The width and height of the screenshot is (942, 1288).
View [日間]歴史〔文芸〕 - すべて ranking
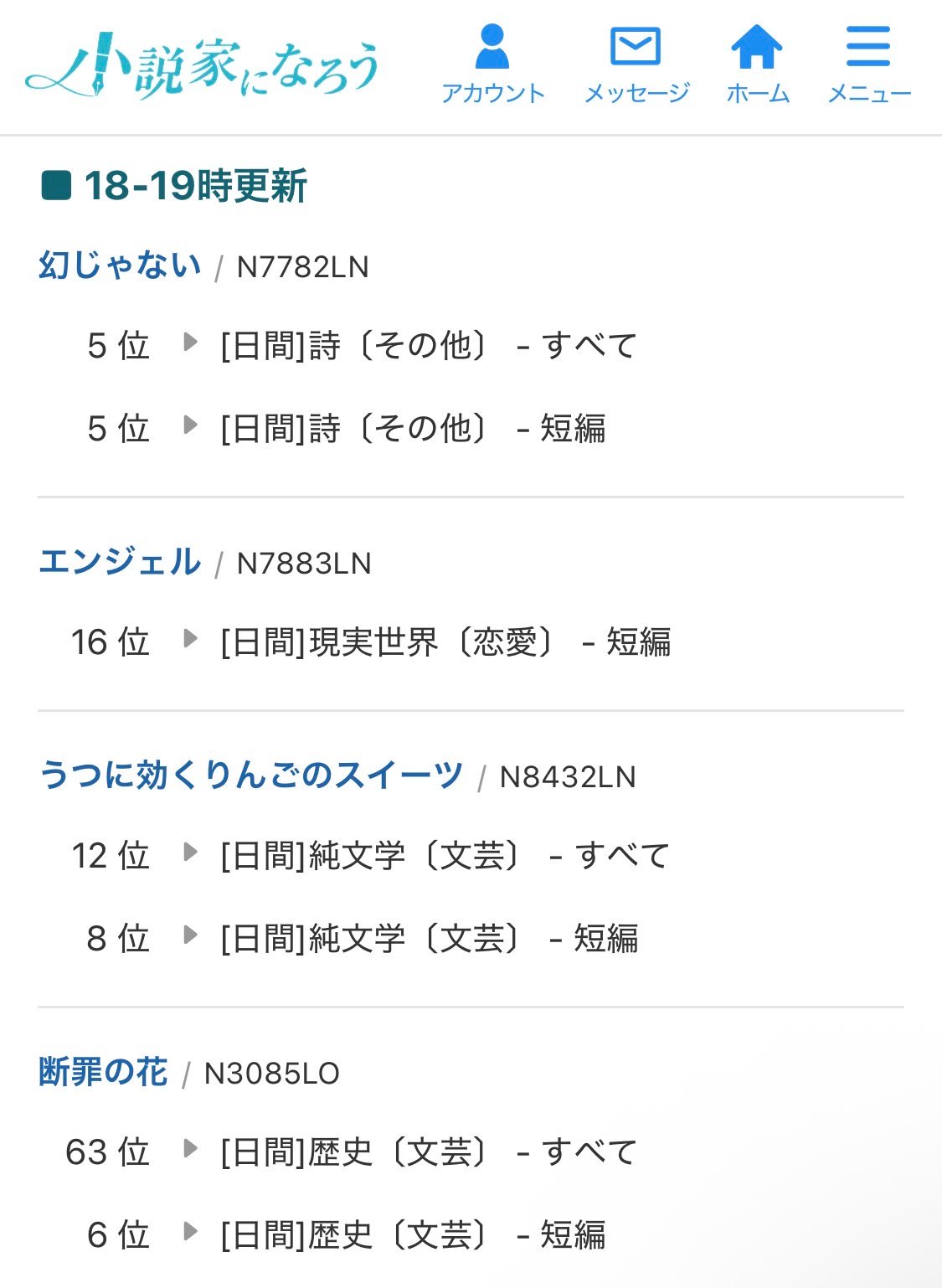tap(428, 1152)
